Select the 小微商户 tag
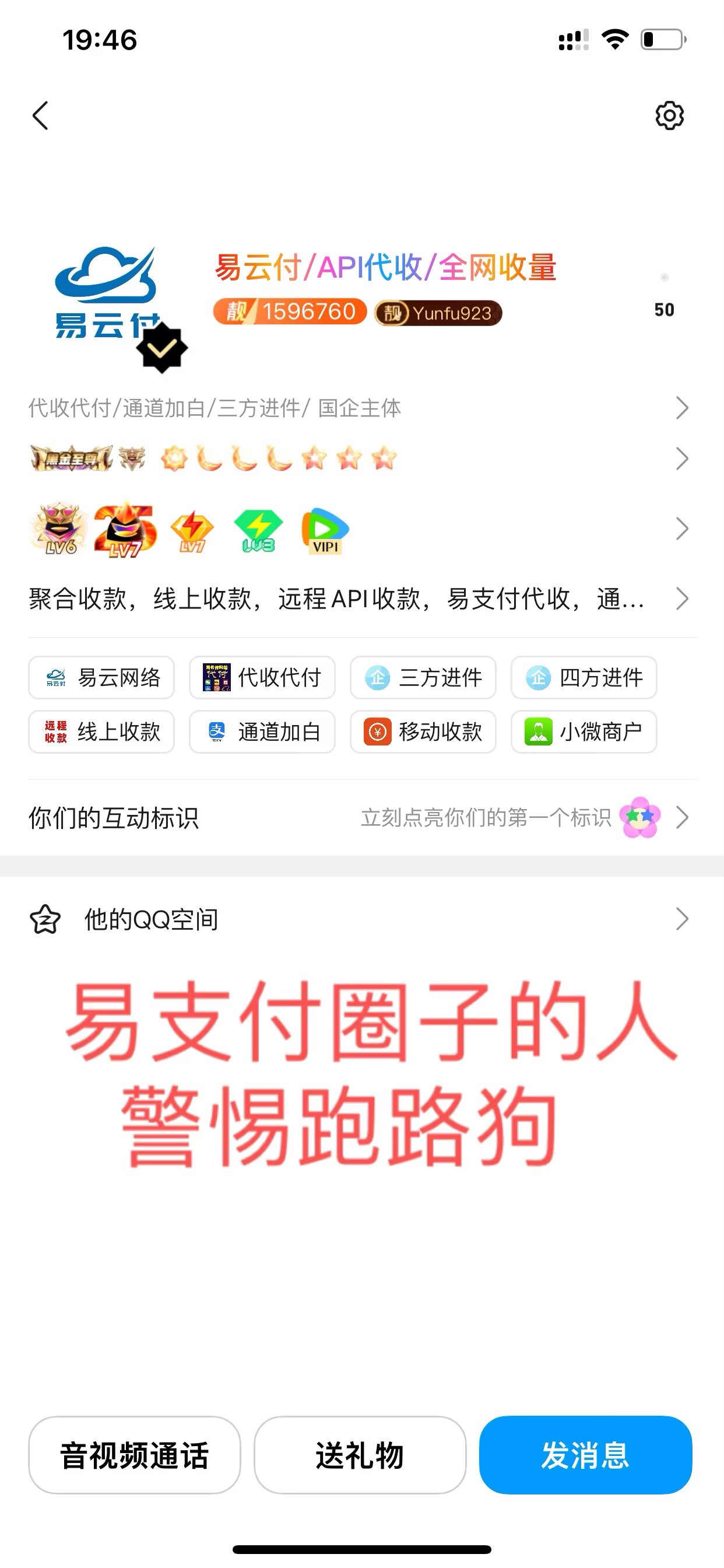Screen dimensions: 724x1568 pyautogui.click(x=584, y=731)
